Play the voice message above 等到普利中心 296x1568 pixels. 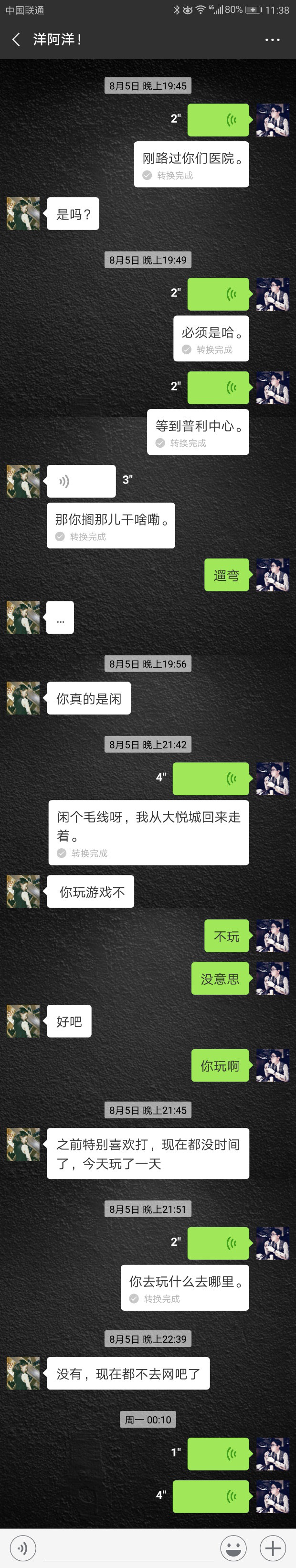pos(218,388)
